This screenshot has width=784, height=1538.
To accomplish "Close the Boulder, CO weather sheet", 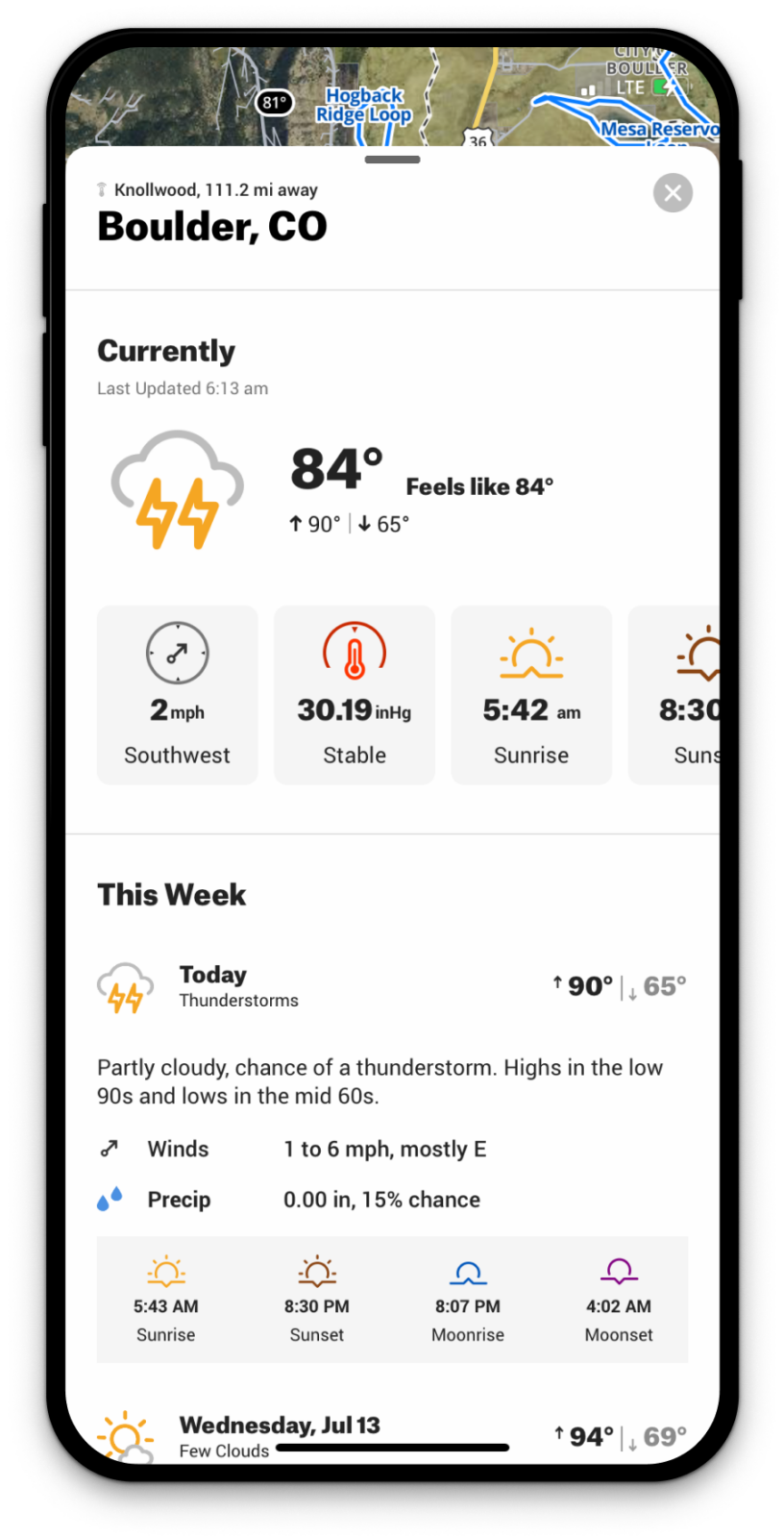I will tap(673, 193).
